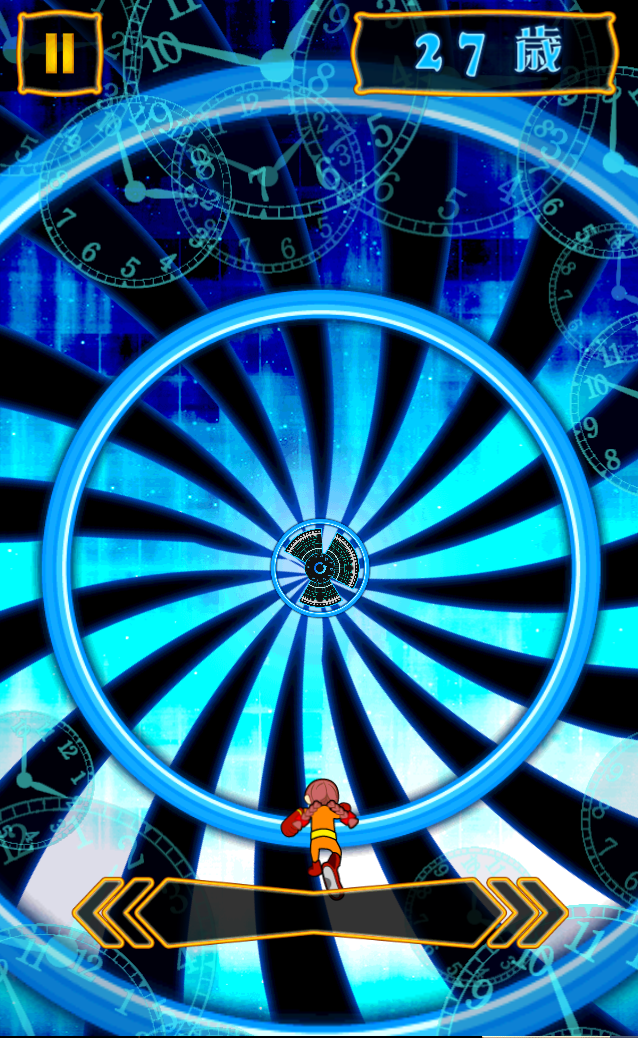The image size is (638, 1038).
Task: Tap the left double-arrow to move left
Action: click(x=112, y=912)
